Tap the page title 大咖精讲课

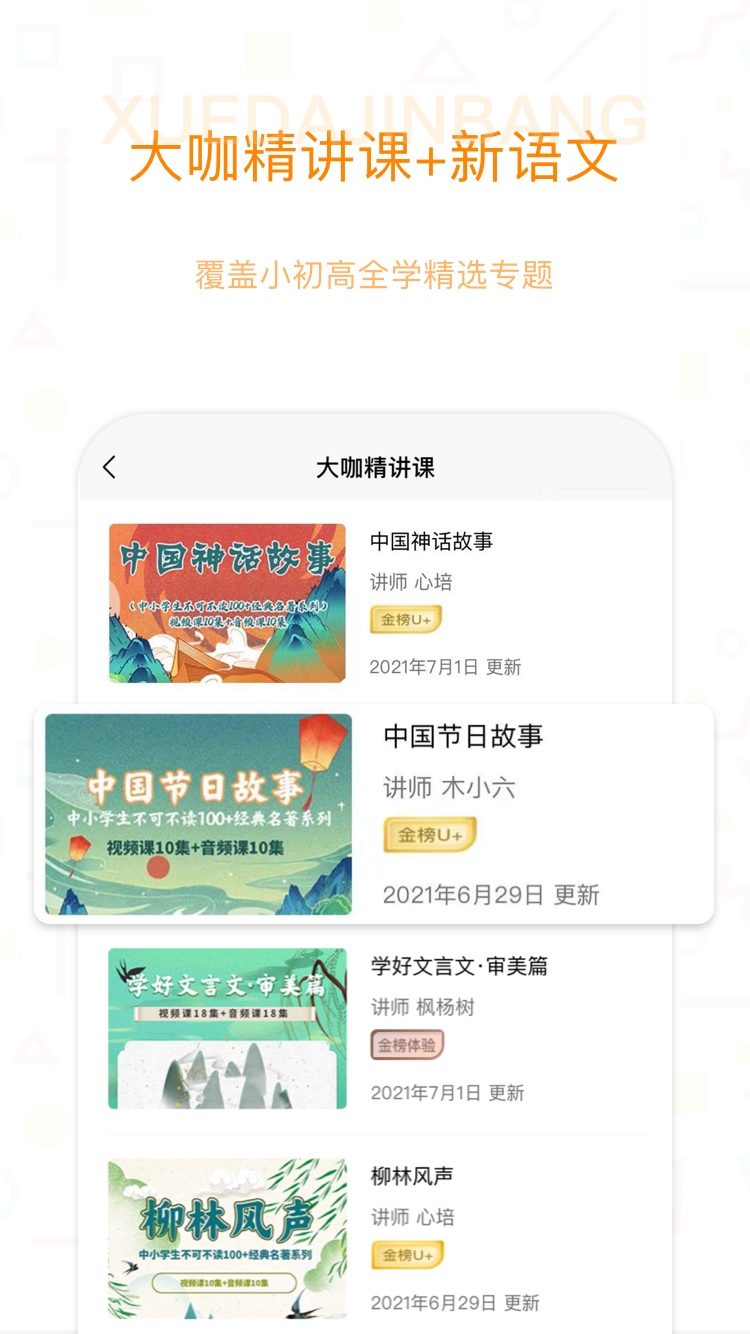click(375, 467)
